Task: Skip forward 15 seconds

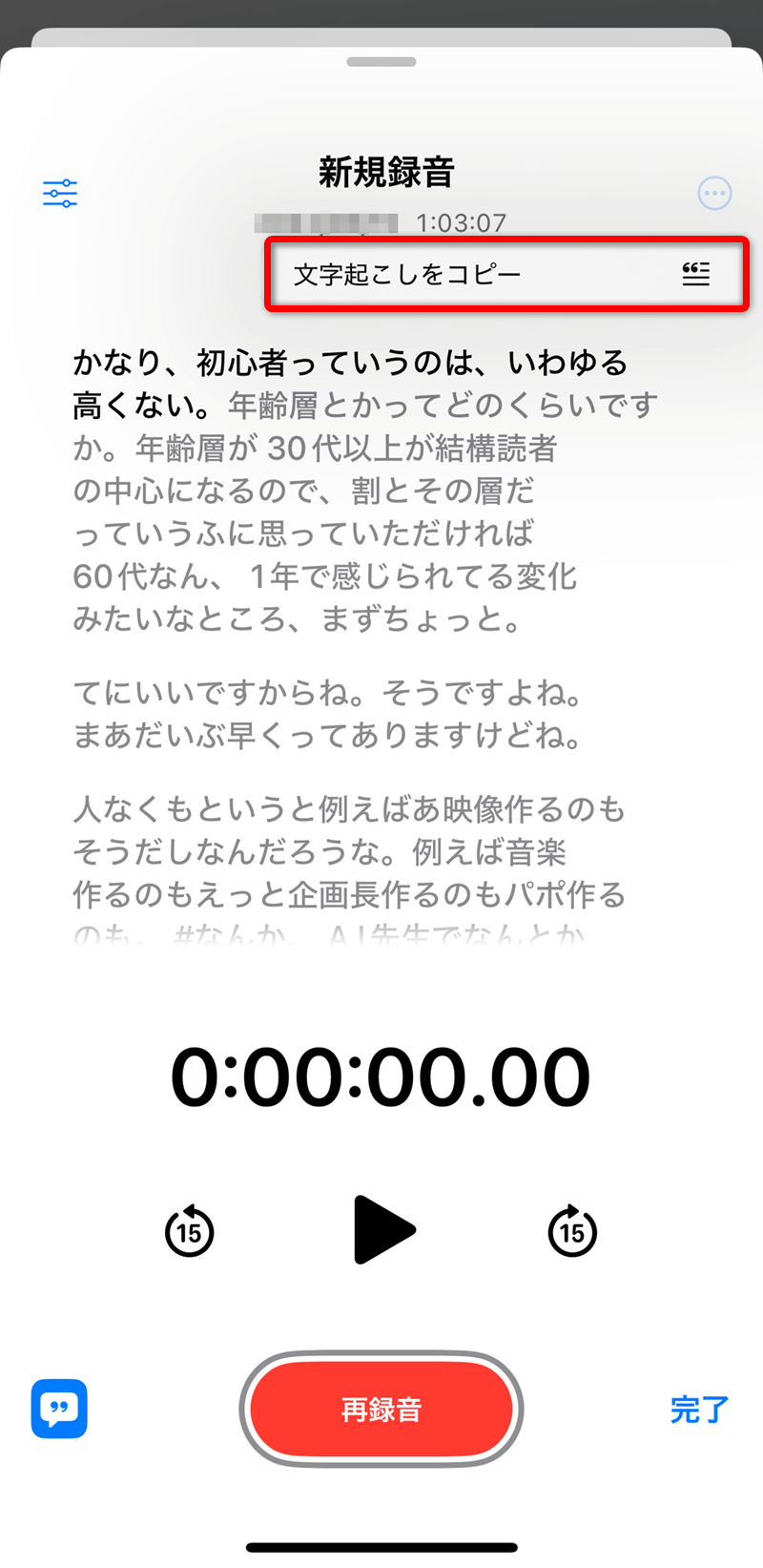Action: (572, 1231)
